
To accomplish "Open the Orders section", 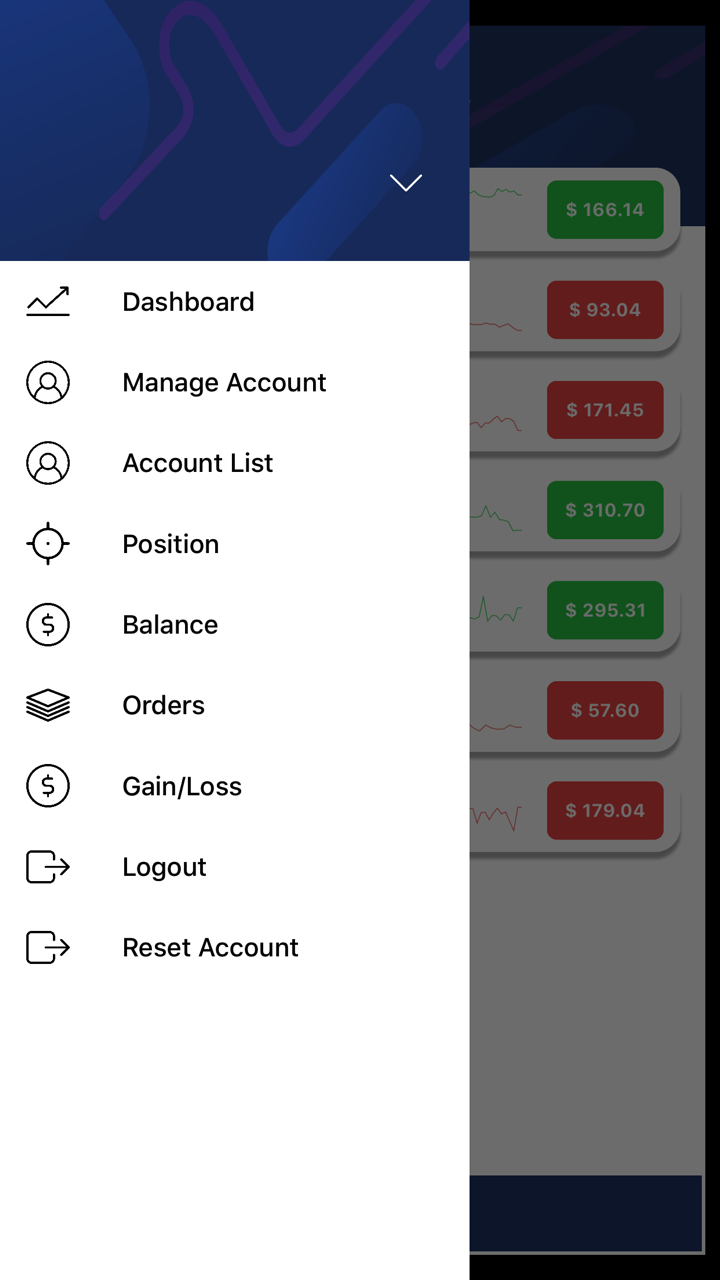I will pos(163,705).
